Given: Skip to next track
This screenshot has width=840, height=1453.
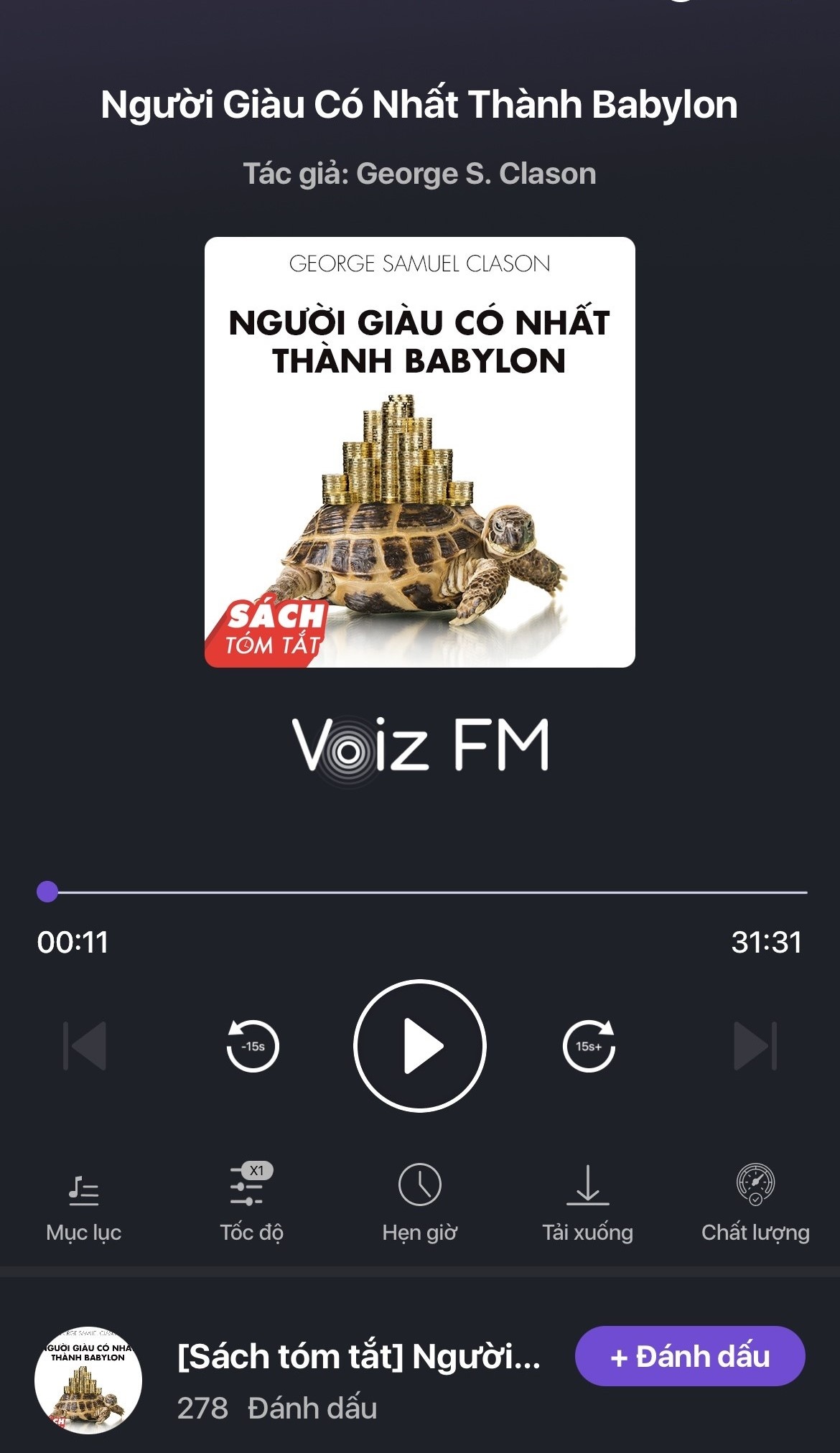Looking at the screenshot, I should tap(755, 1046).
